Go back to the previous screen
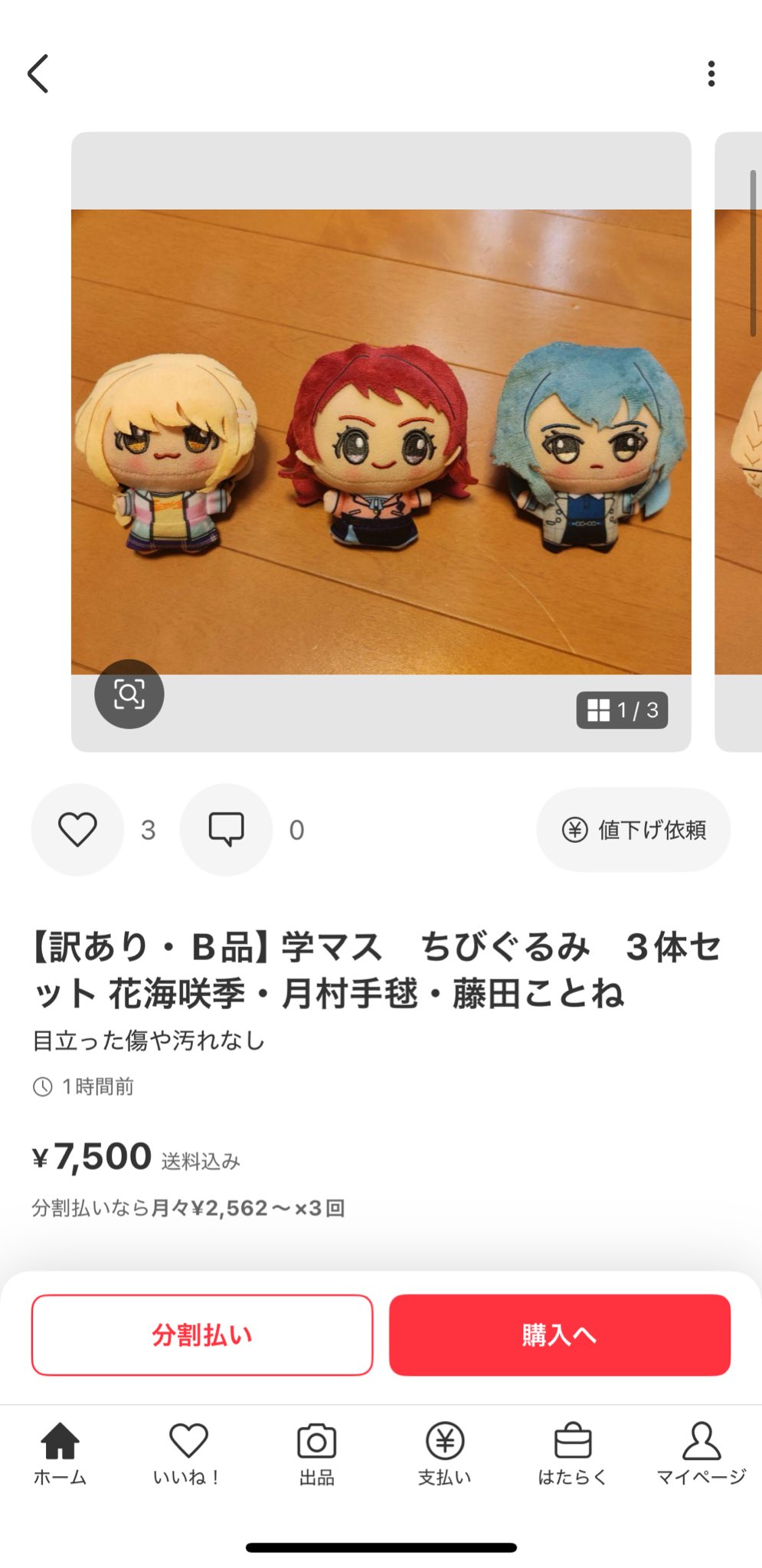 38,73
